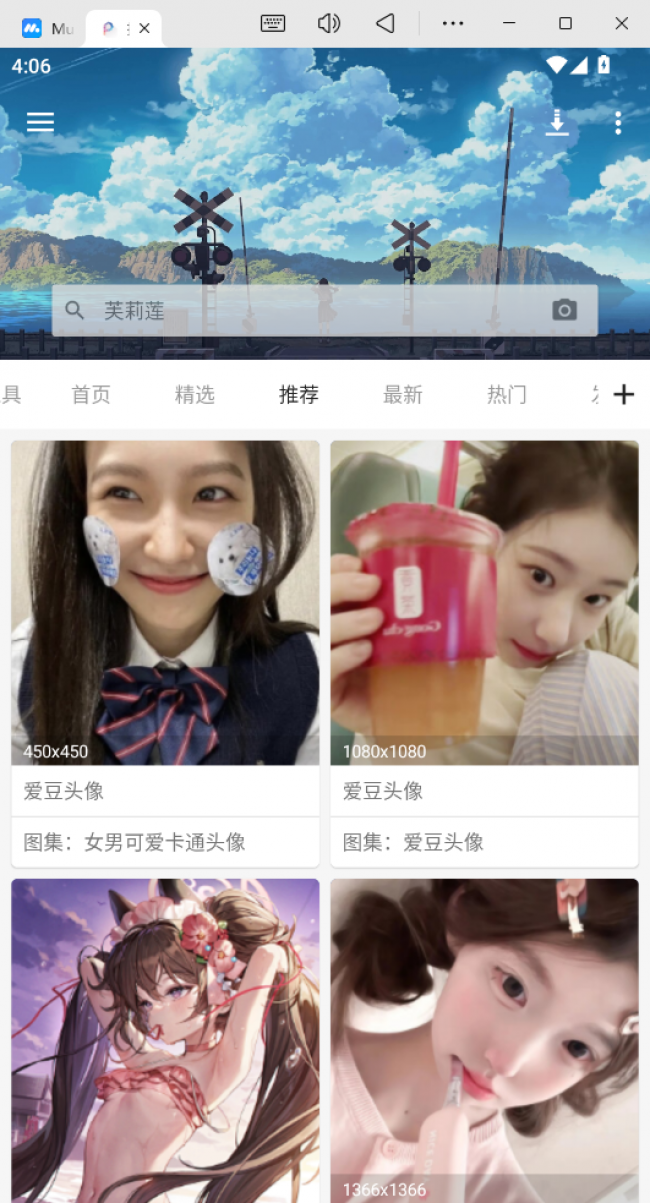Image resolution: width=650 pixels, height=1203 pixels.
Task: Add a tab with the plus icon
Action: pos(624,395)
